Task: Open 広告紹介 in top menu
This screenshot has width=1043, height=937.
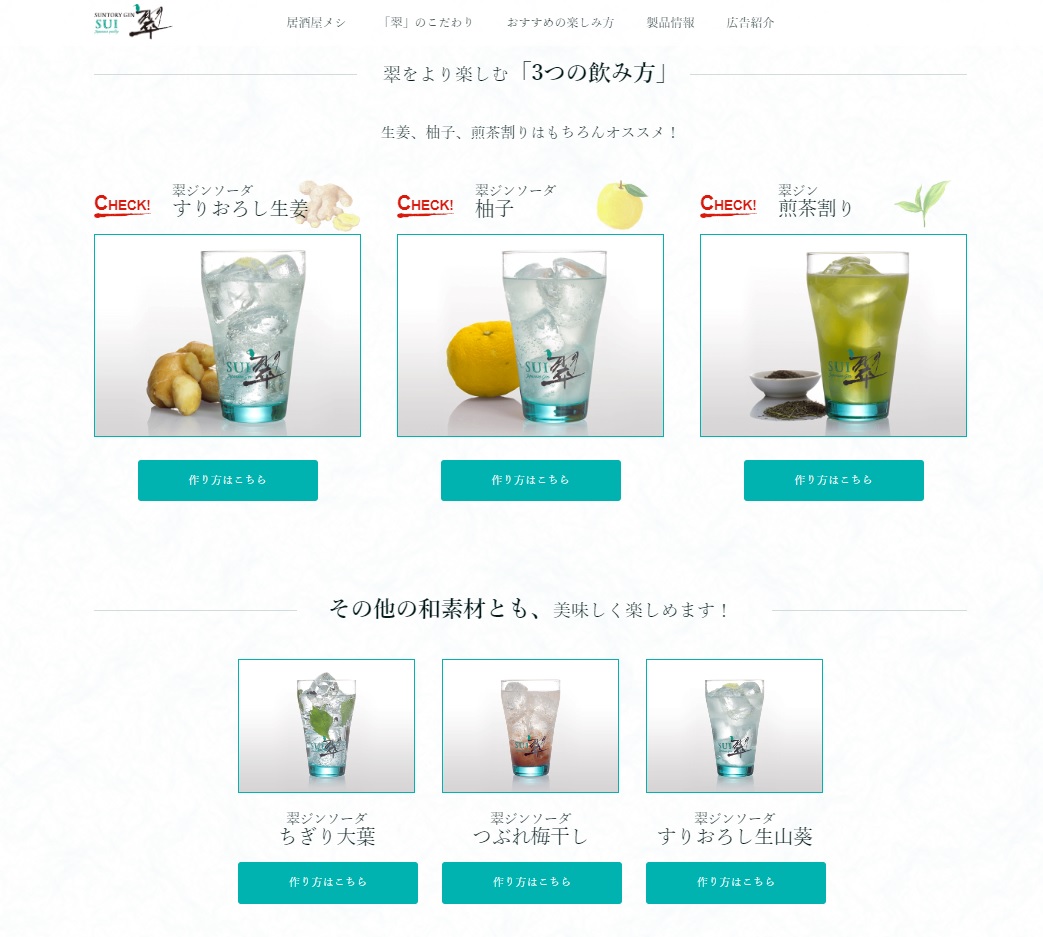Action: tap(750, 22)
